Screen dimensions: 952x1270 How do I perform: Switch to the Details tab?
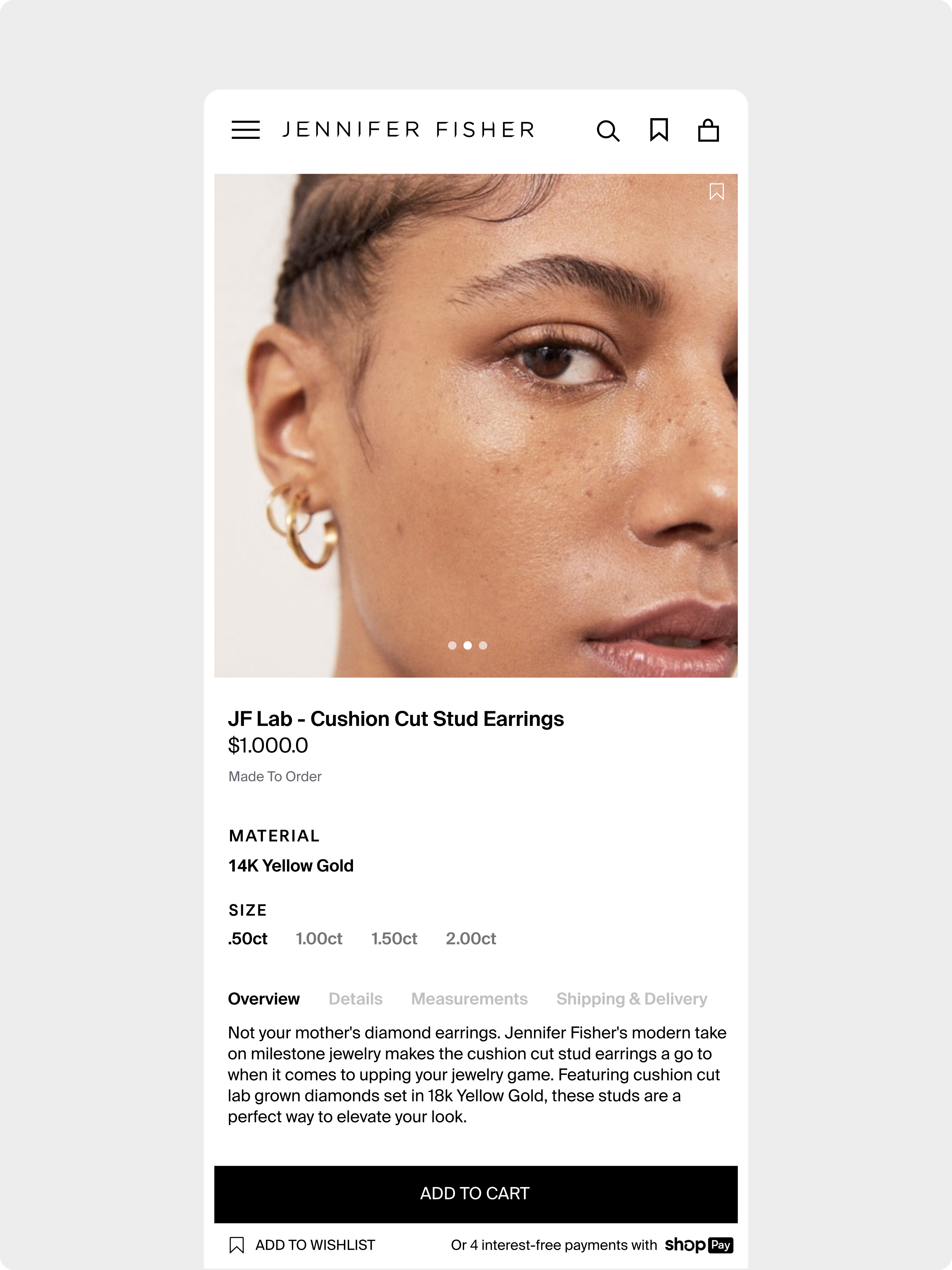pyautogui.click(x=355, y=998)
